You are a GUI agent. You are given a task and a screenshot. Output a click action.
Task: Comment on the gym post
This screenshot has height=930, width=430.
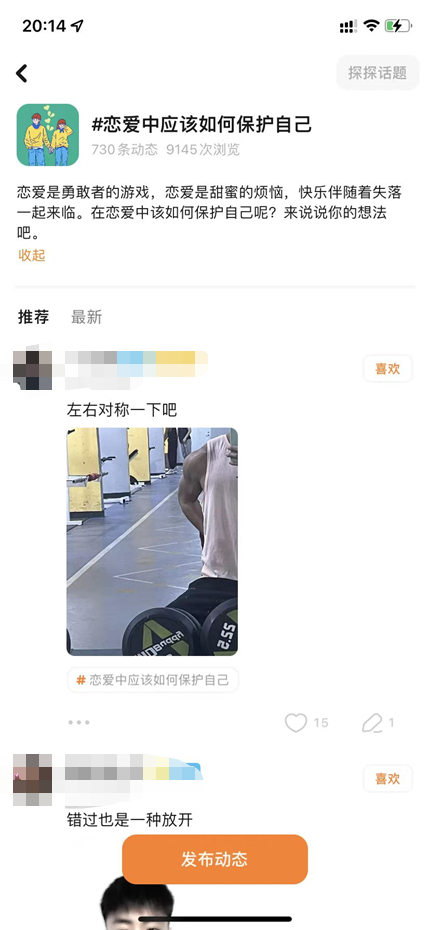(372, 722)
